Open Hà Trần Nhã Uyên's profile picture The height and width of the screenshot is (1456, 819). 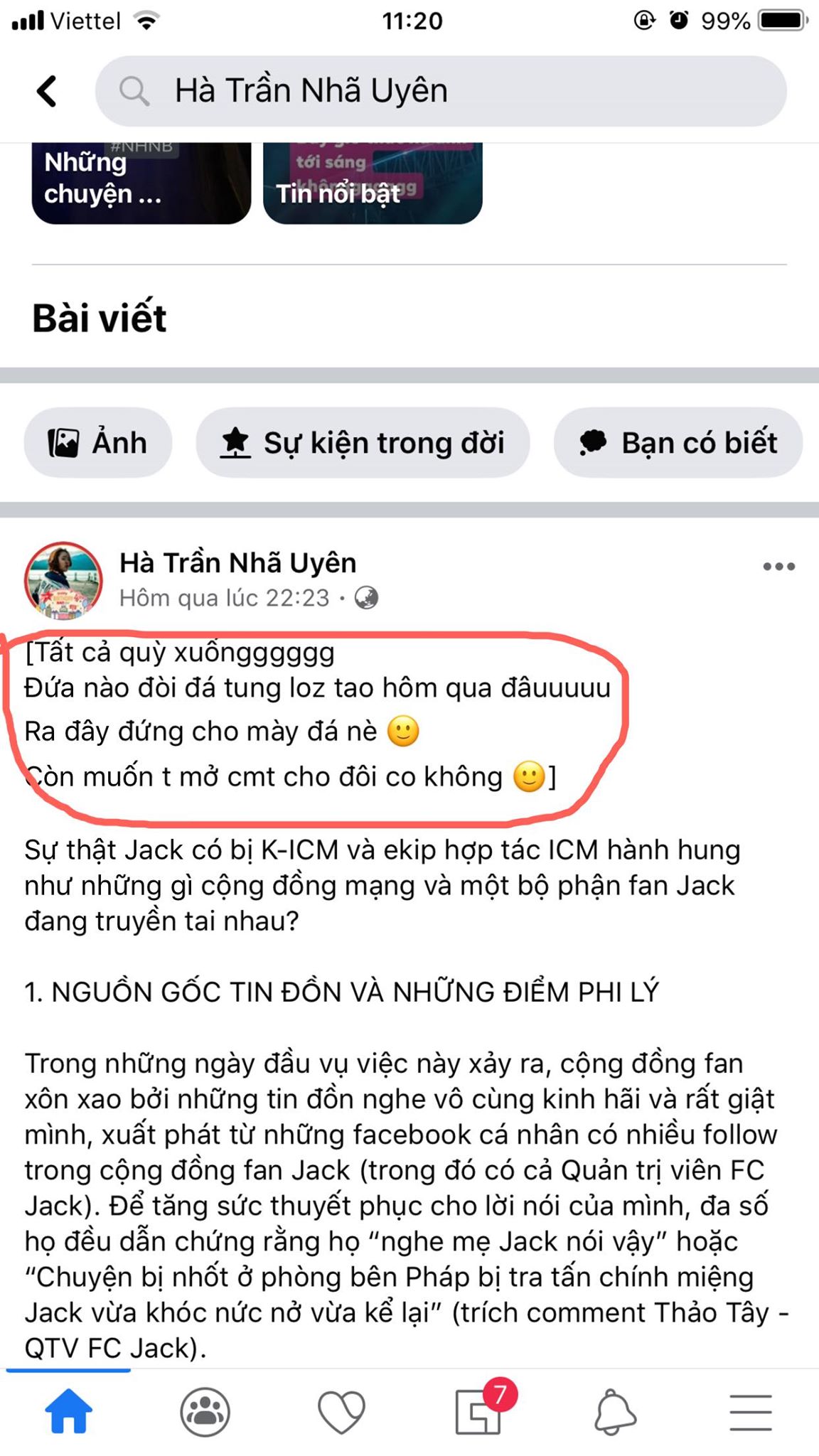pos(63,580)
